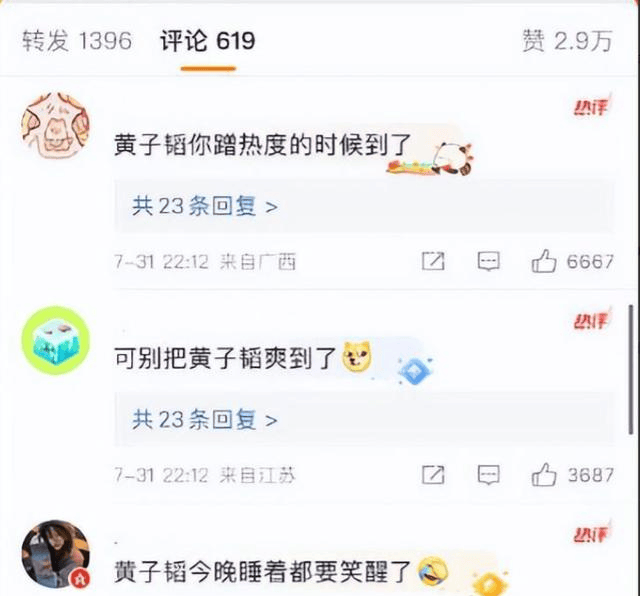
Task: Expand 23 replies under 蹭热度 comment
Action: coord(204,207)
